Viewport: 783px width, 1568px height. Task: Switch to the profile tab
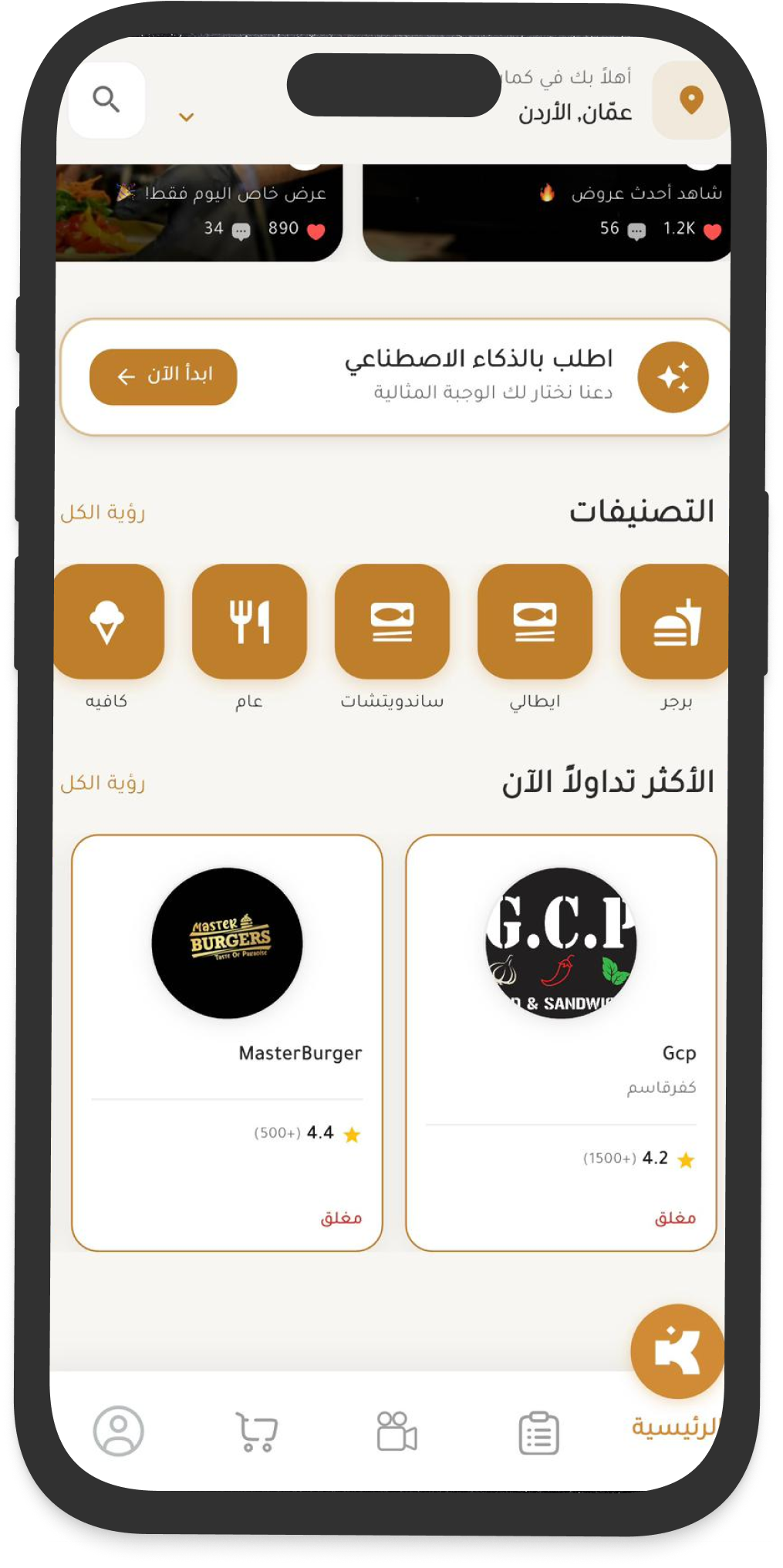(119, 1431)
